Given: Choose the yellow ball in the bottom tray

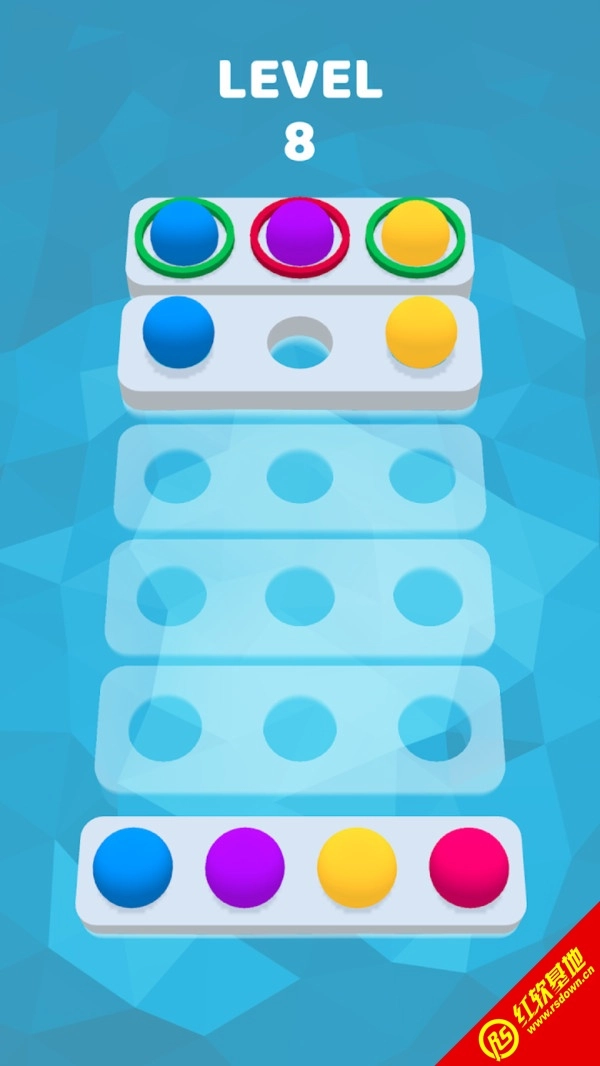Looking at the screenshot, I should tap(357, 867).
